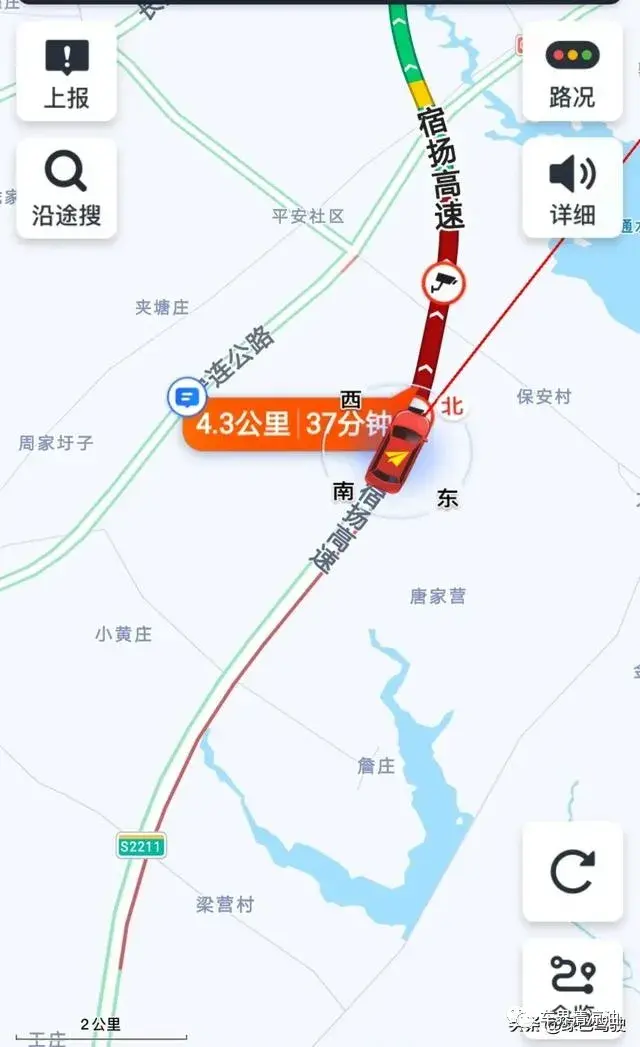
Task: Toggle the 路况 traffic layer
Action: click(x=572, y=71)
